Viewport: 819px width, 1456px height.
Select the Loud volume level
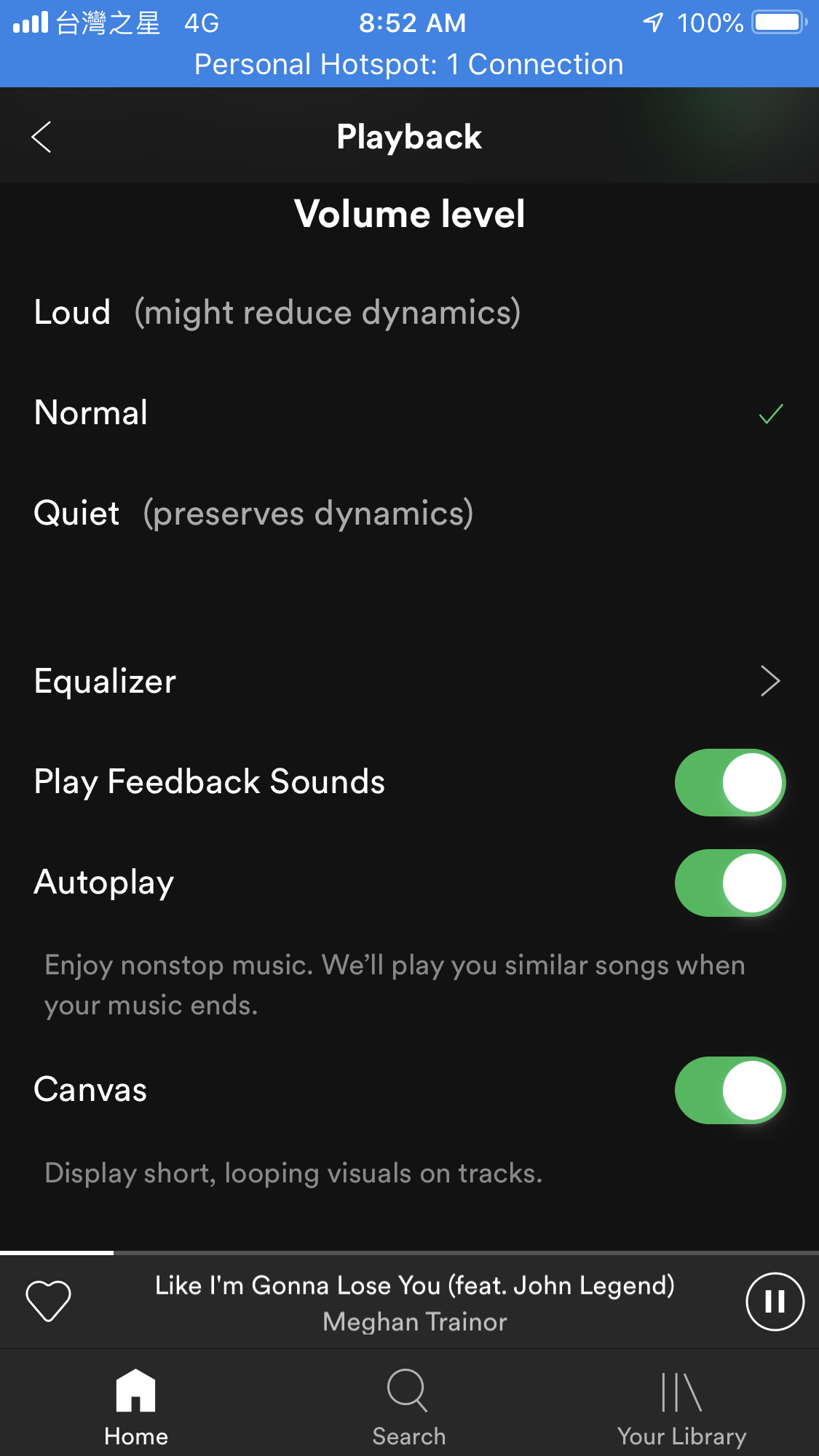click(277, 313)
